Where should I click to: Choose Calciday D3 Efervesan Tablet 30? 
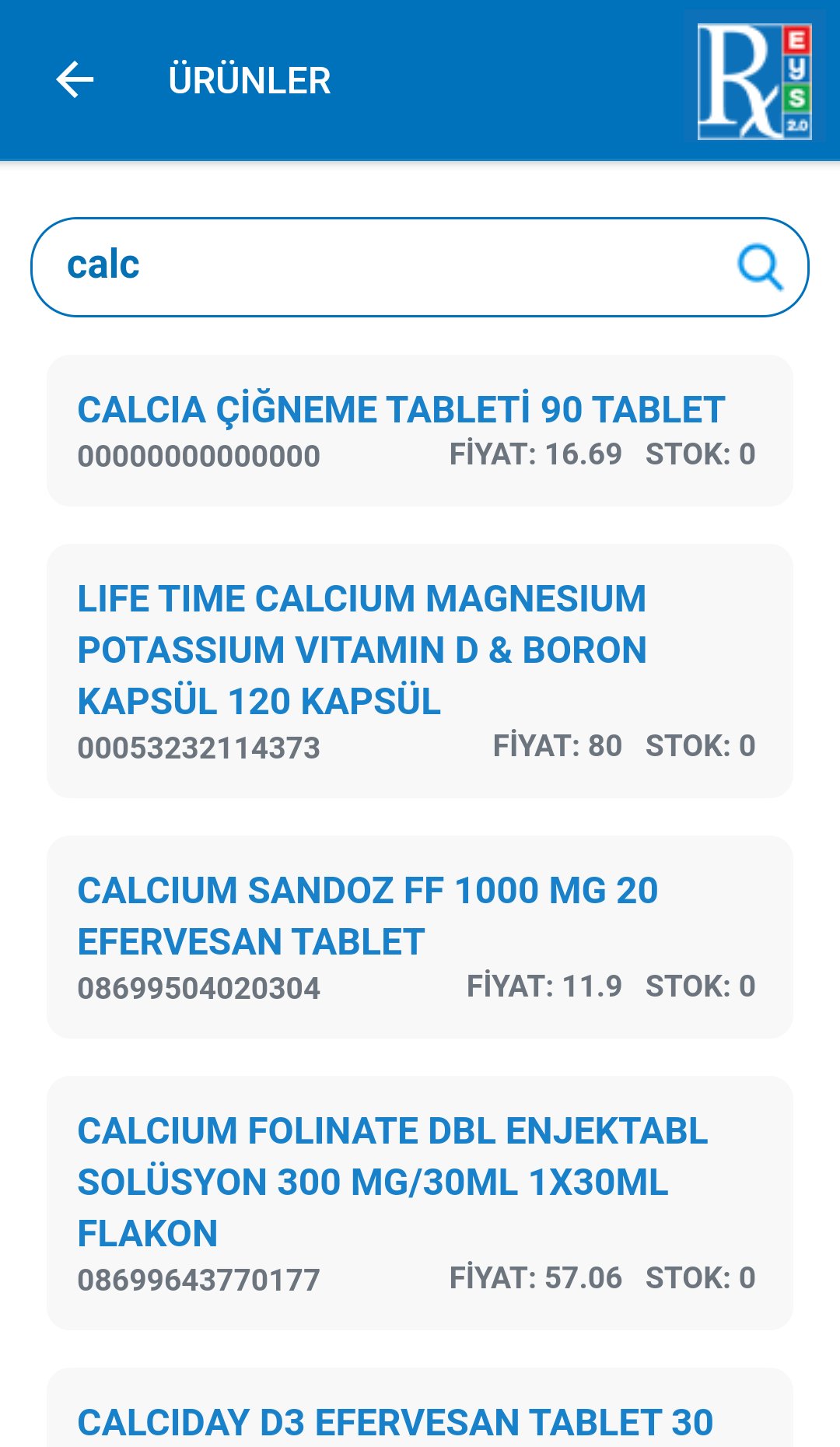tap(420, 1417)
